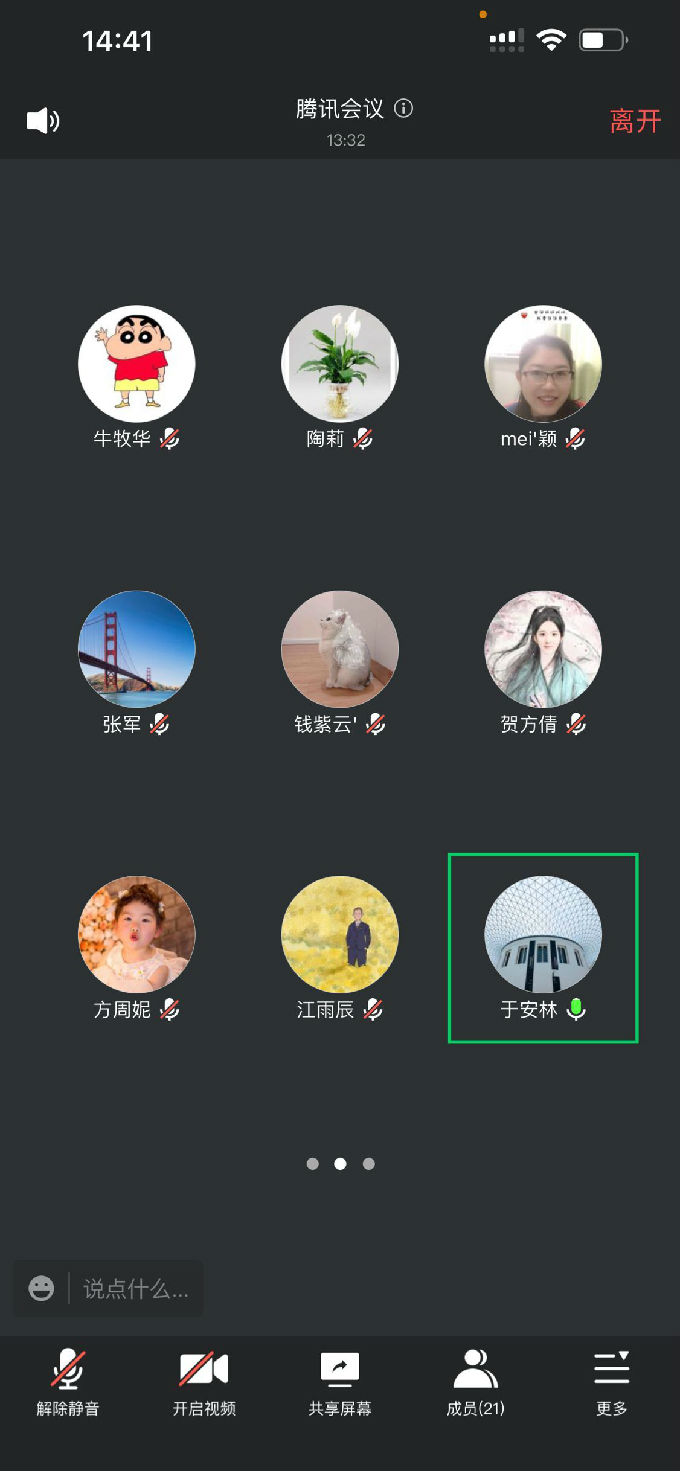Tap 钱紫云' participant avatar
Image resolution: width=680 pixels, height=1471 pixels.
[340, 649]
